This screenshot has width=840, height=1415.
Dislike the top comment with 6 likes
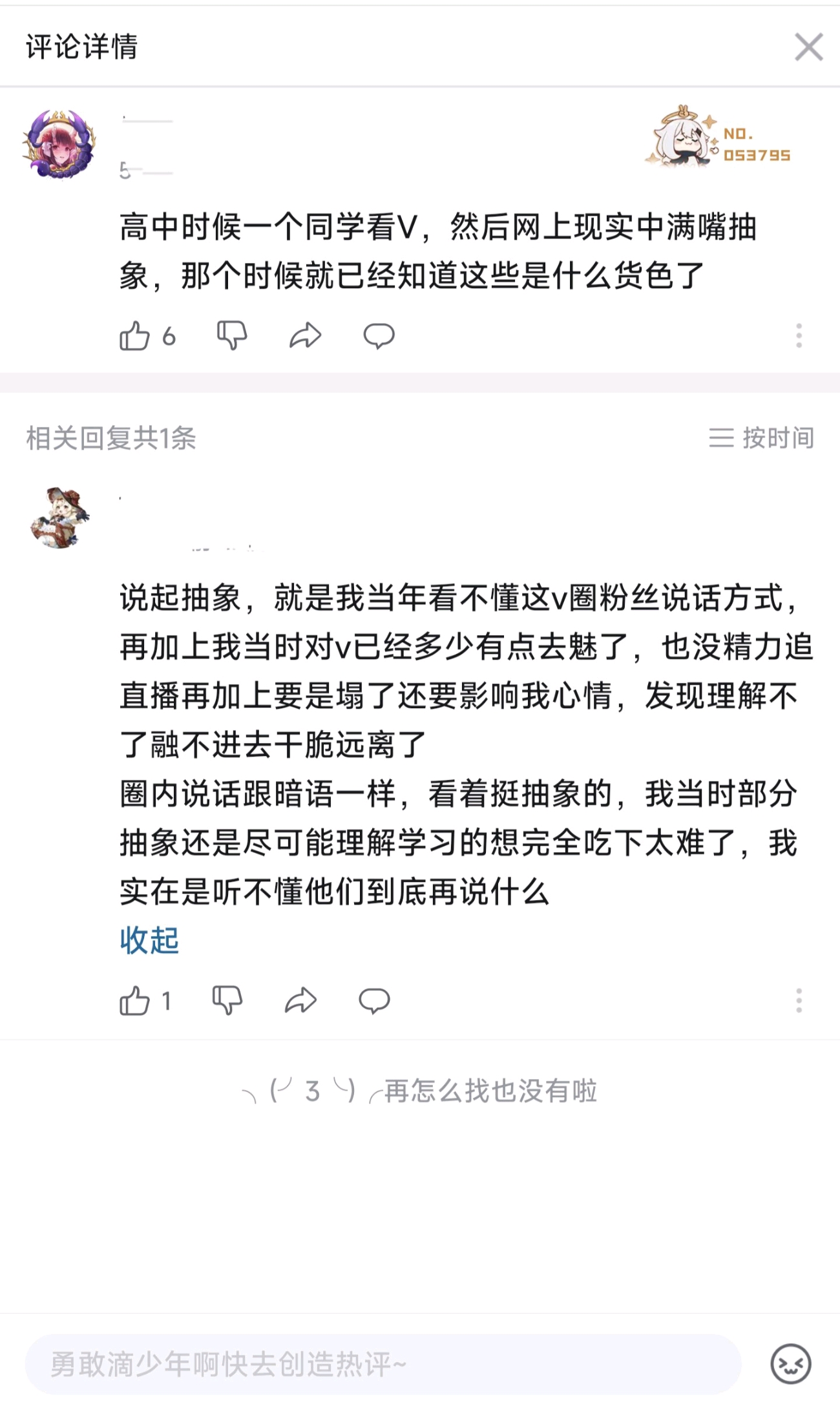[232, 335]
